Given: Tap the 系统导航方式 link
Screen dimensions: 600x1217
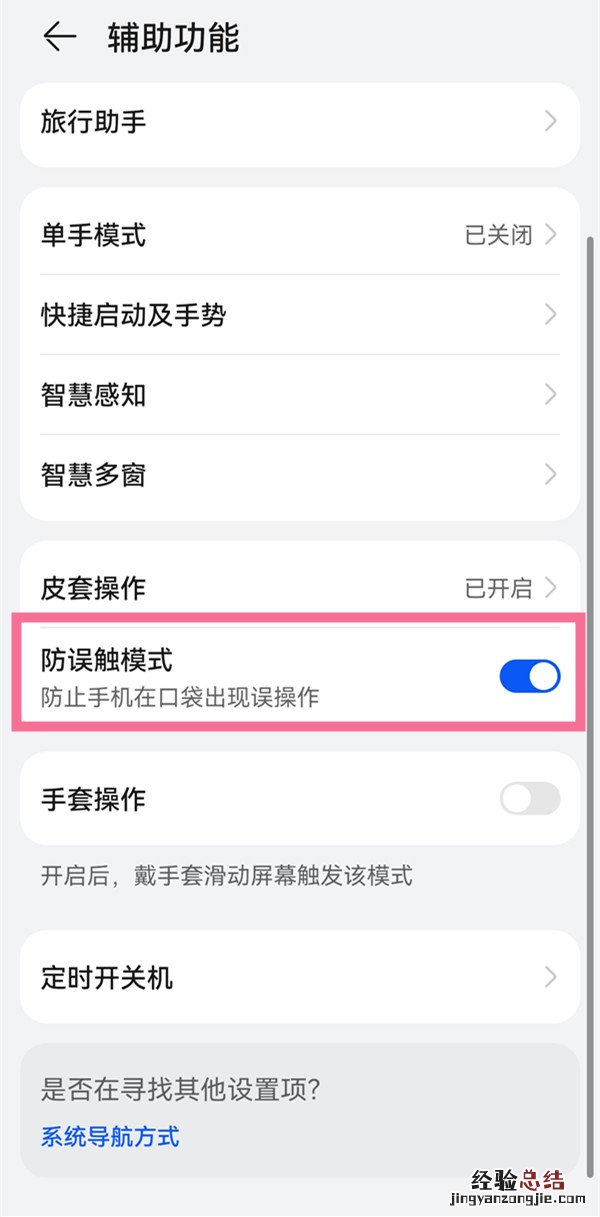Looking at the screenshot, I should (110, 1137).
